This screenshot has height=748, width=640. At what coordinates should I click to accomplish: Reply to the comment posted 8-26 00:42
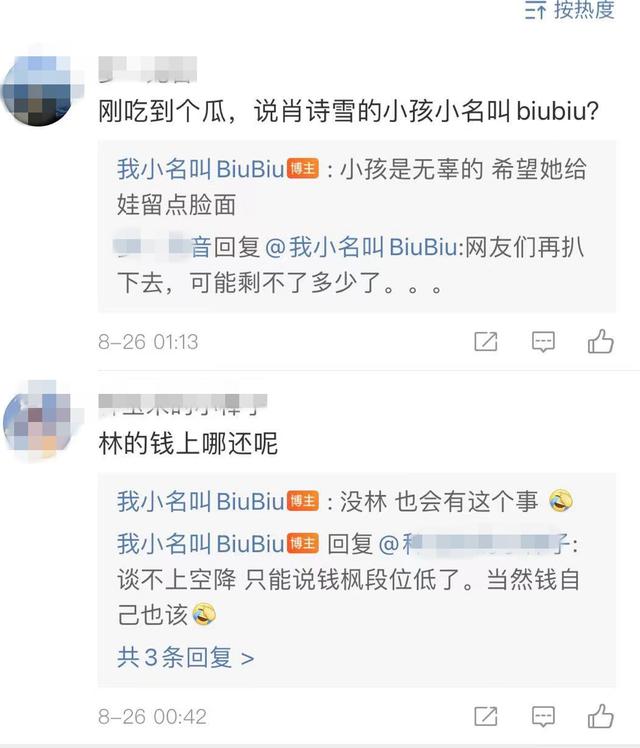click(543, 716)
